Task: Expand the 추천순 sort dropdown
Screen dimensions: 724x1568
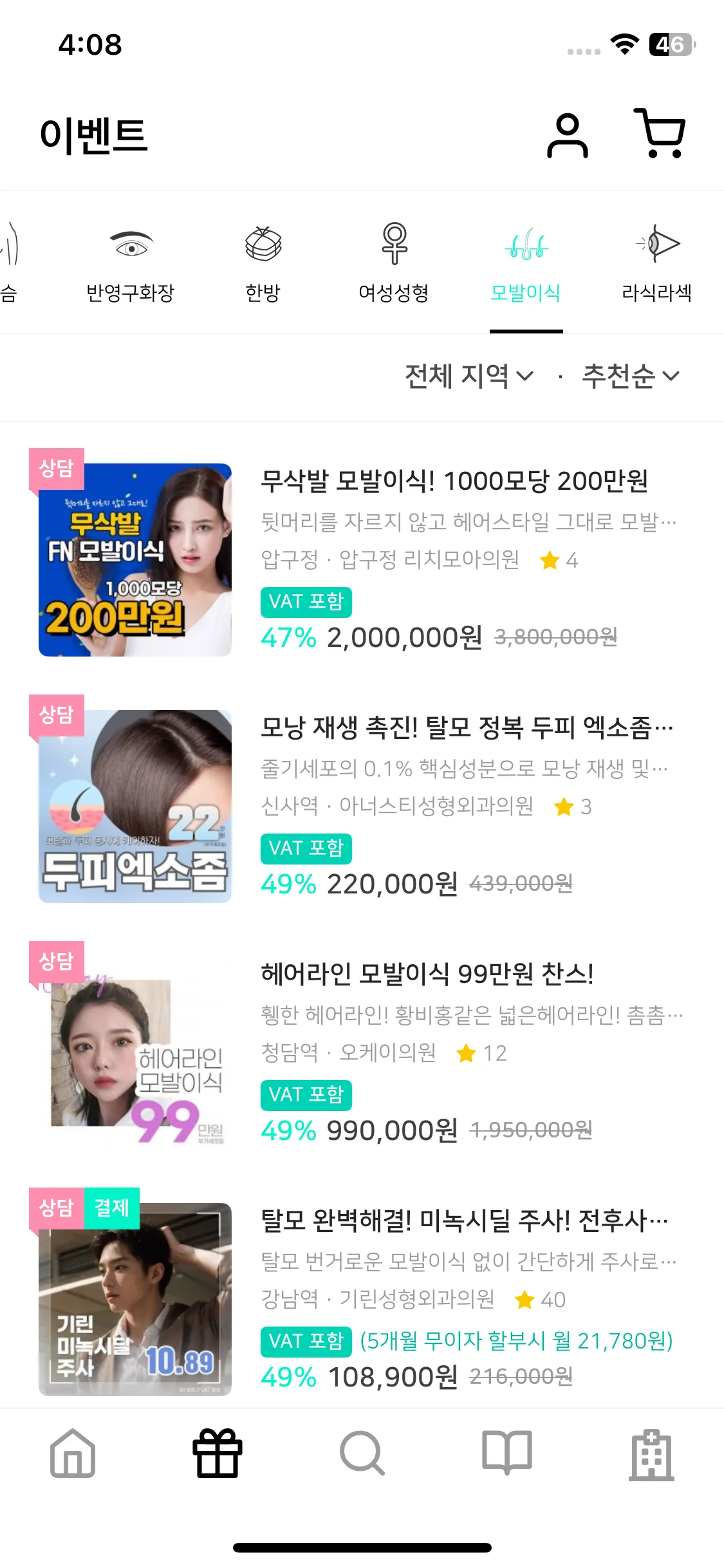Action: click(x=630, y=376)
